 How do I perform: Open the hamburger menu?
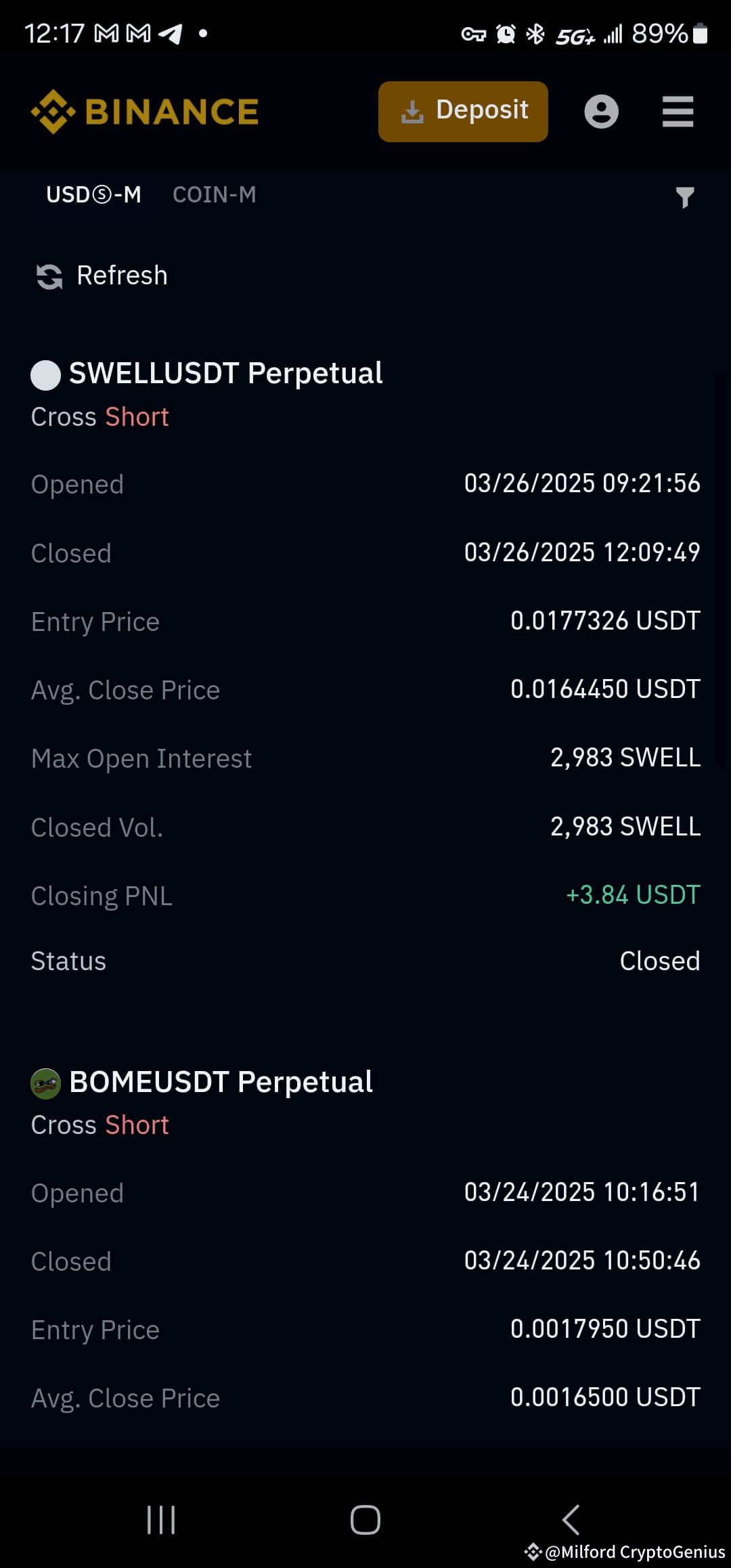[678, 112]
